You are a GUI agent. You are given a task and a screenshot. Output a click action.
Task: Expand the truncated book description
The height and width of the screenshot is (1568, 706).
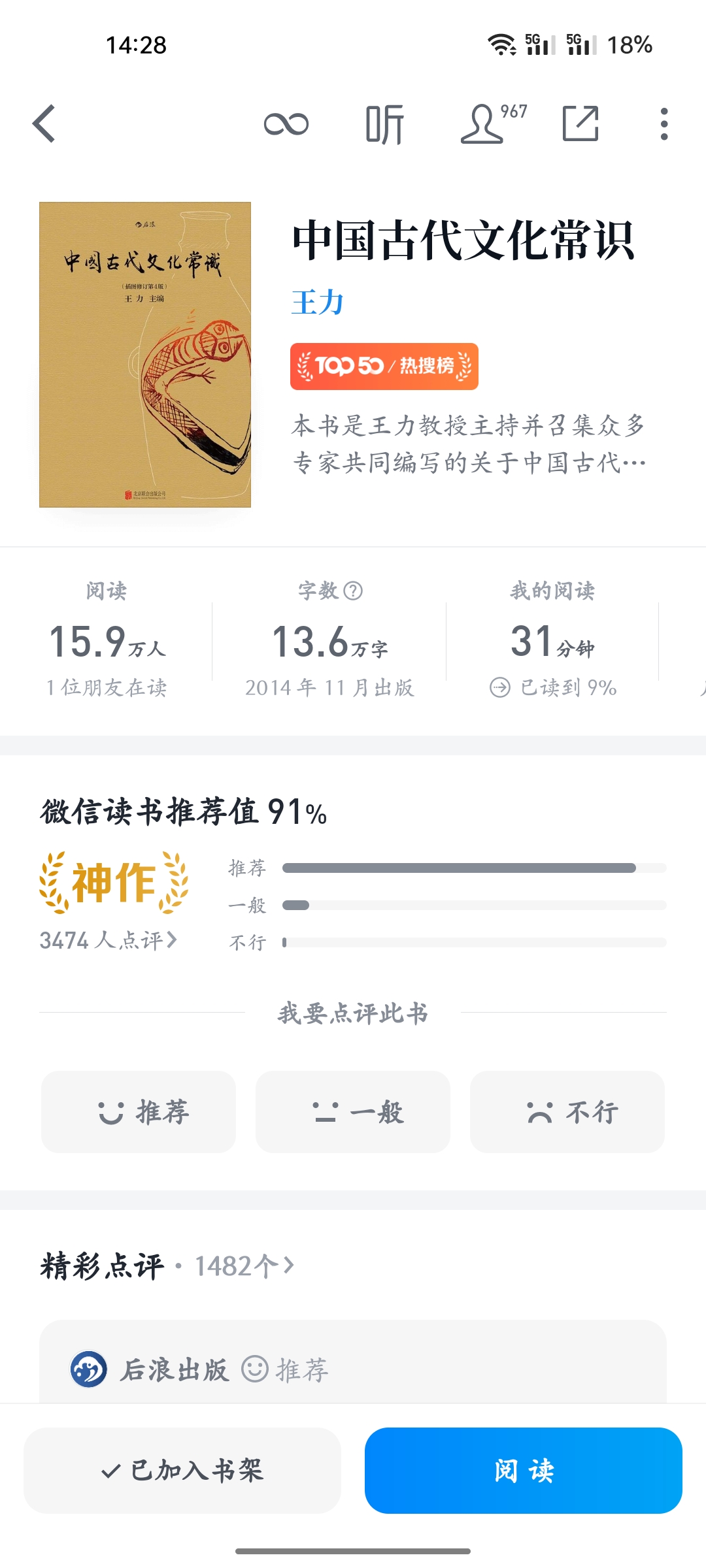point(468,444)
